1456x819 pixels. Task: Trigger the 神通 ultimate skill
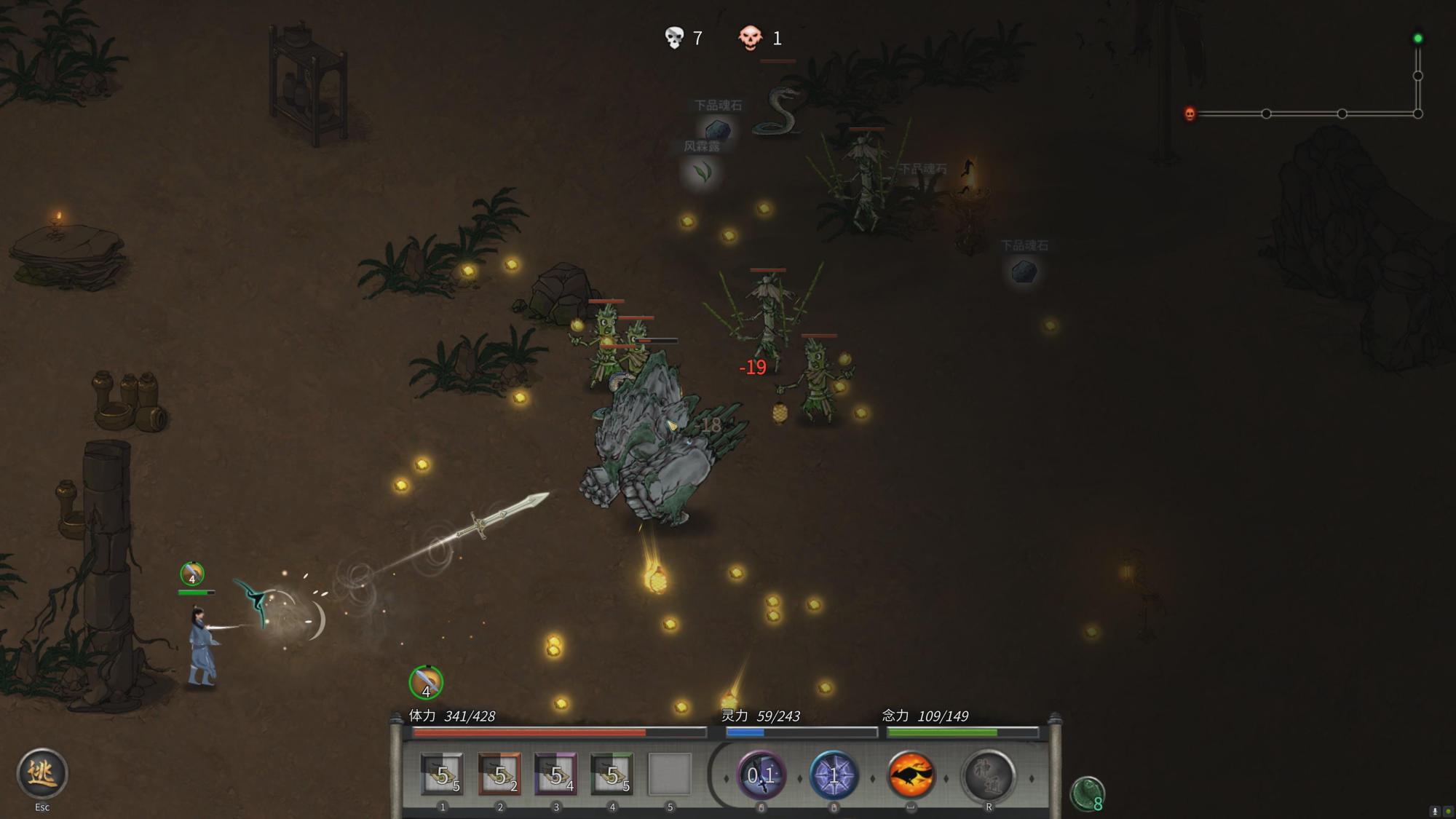click(989, 775)
